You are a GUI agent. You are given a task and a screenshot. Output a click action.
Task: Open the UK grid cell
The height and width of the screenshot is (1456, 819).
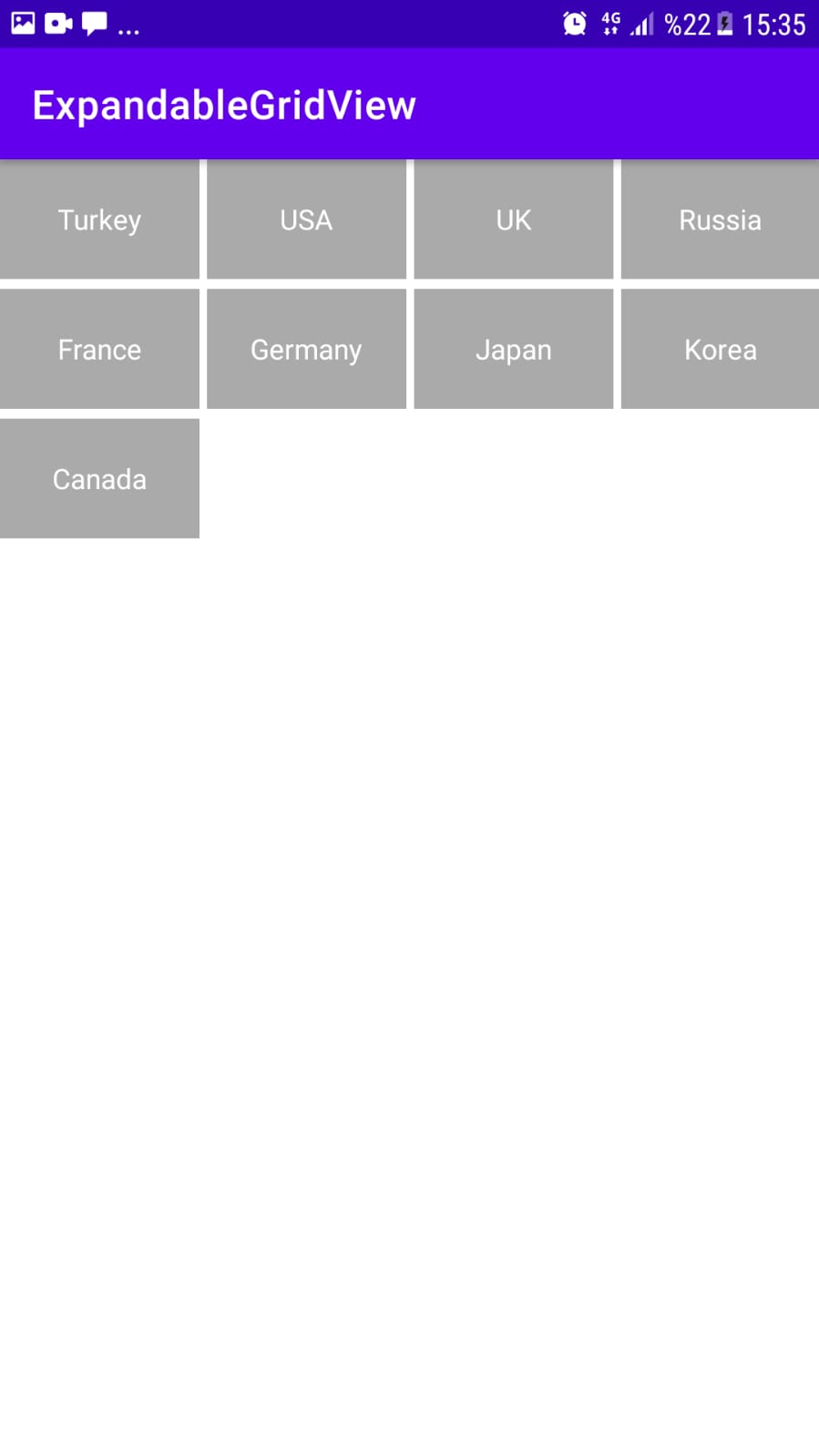[513, 219]
